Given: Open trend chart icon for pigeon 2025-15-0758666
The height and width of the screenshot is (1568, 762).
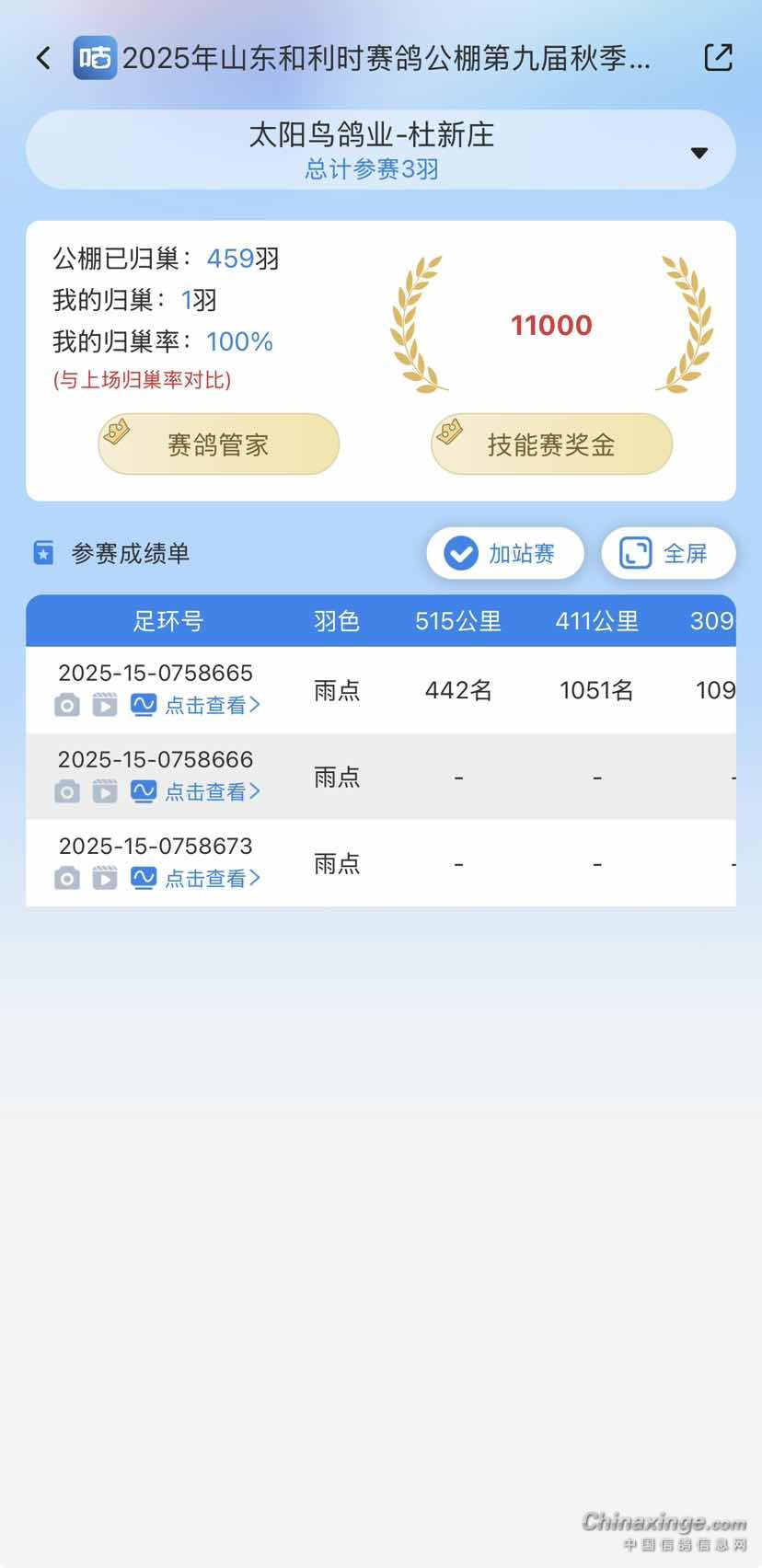Looking at the screenshot, I should pyautogui.click(x=144, y=792).
